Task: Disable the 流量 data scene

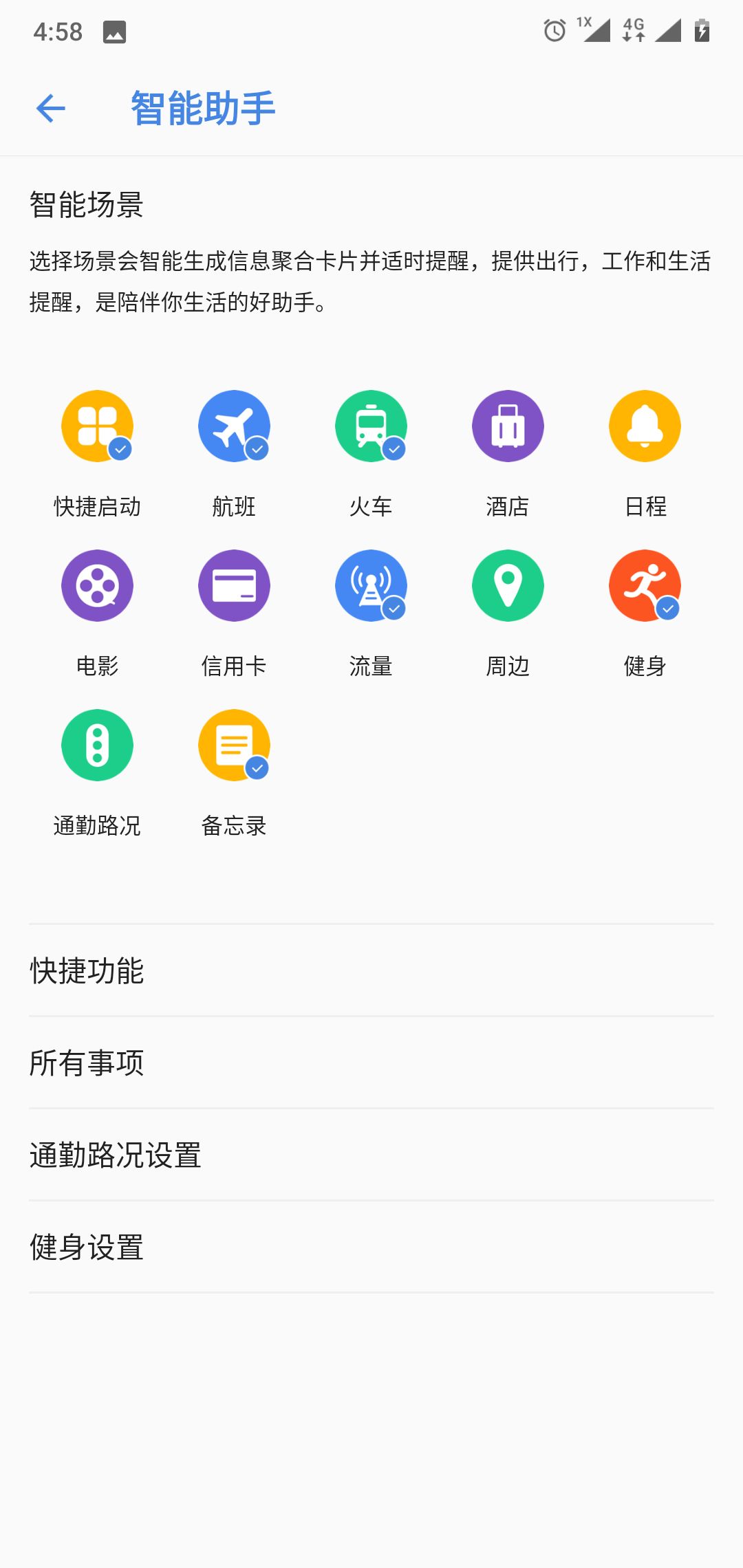Action: 371,586
